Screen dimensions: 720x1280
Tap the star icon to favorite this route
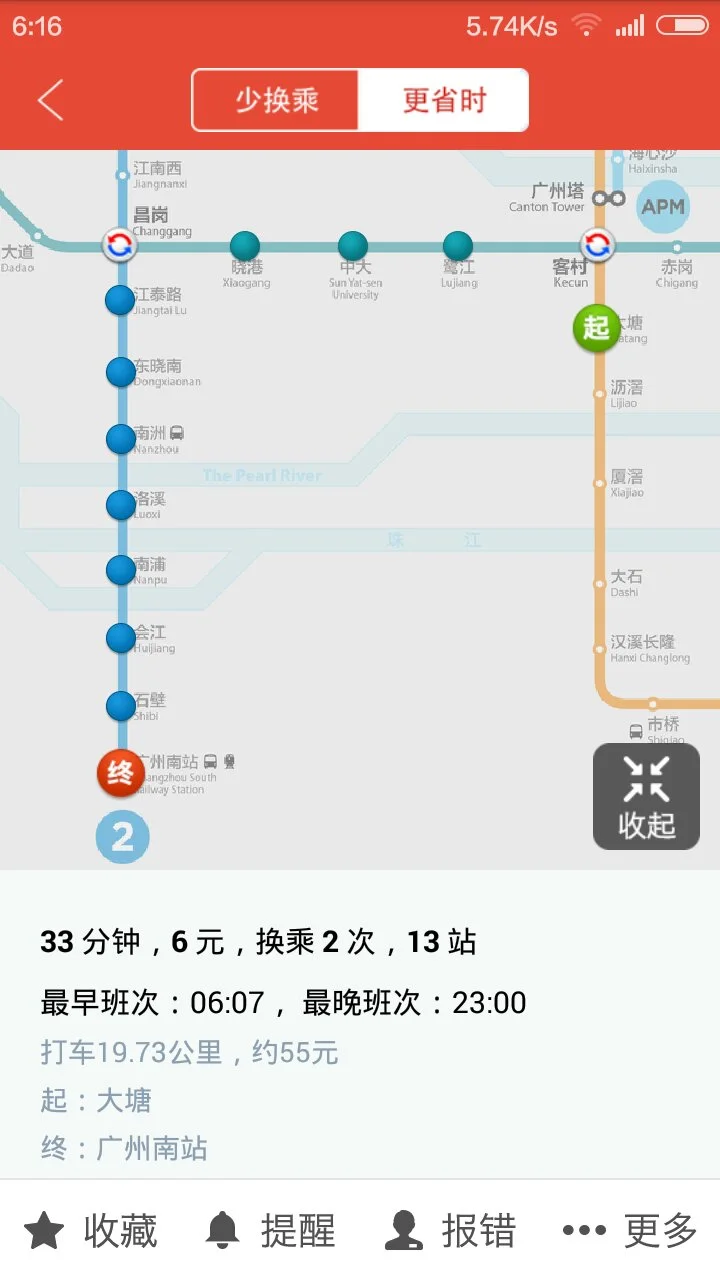tap(42, 1231)
